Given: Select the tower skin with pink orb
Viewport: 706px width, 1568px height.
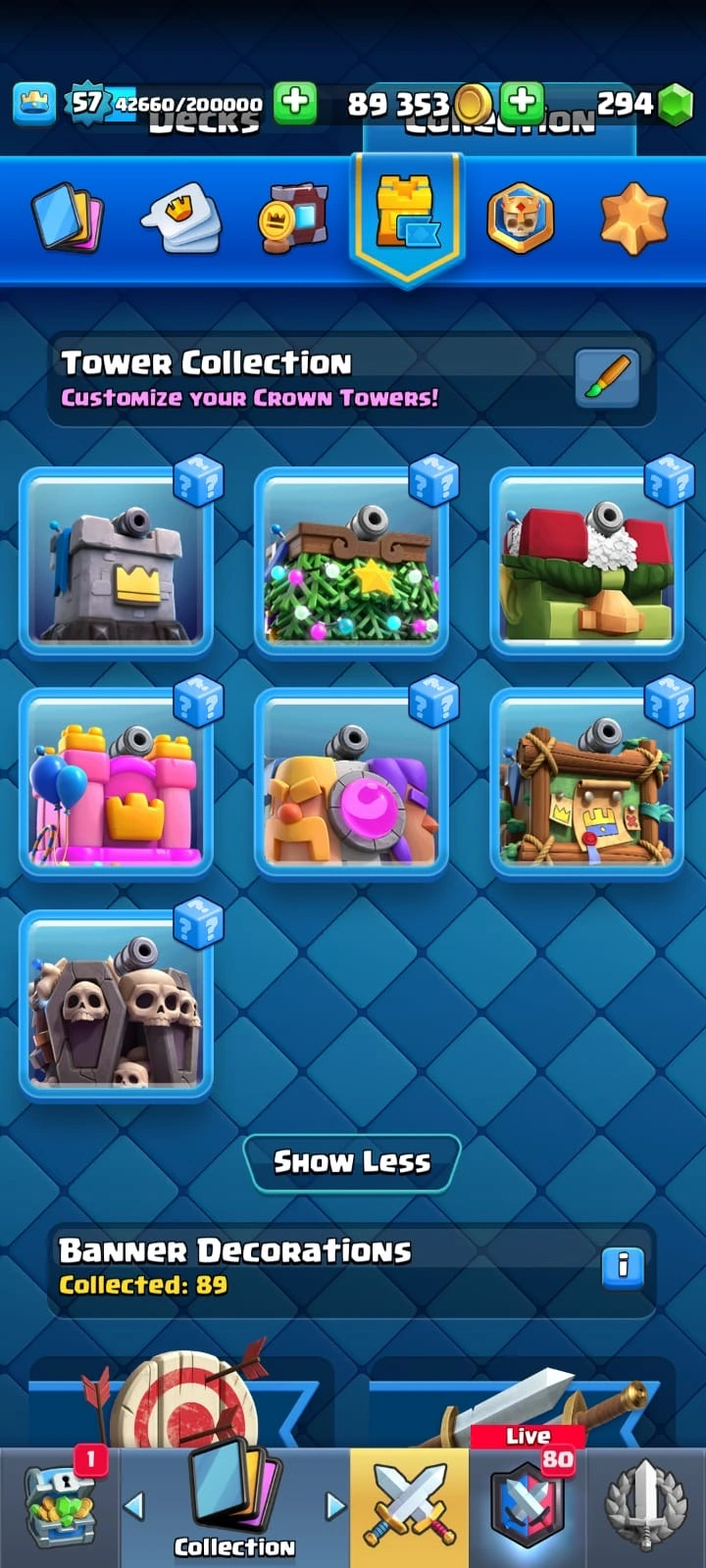Looking at the screenshot, I should (351, 784).
